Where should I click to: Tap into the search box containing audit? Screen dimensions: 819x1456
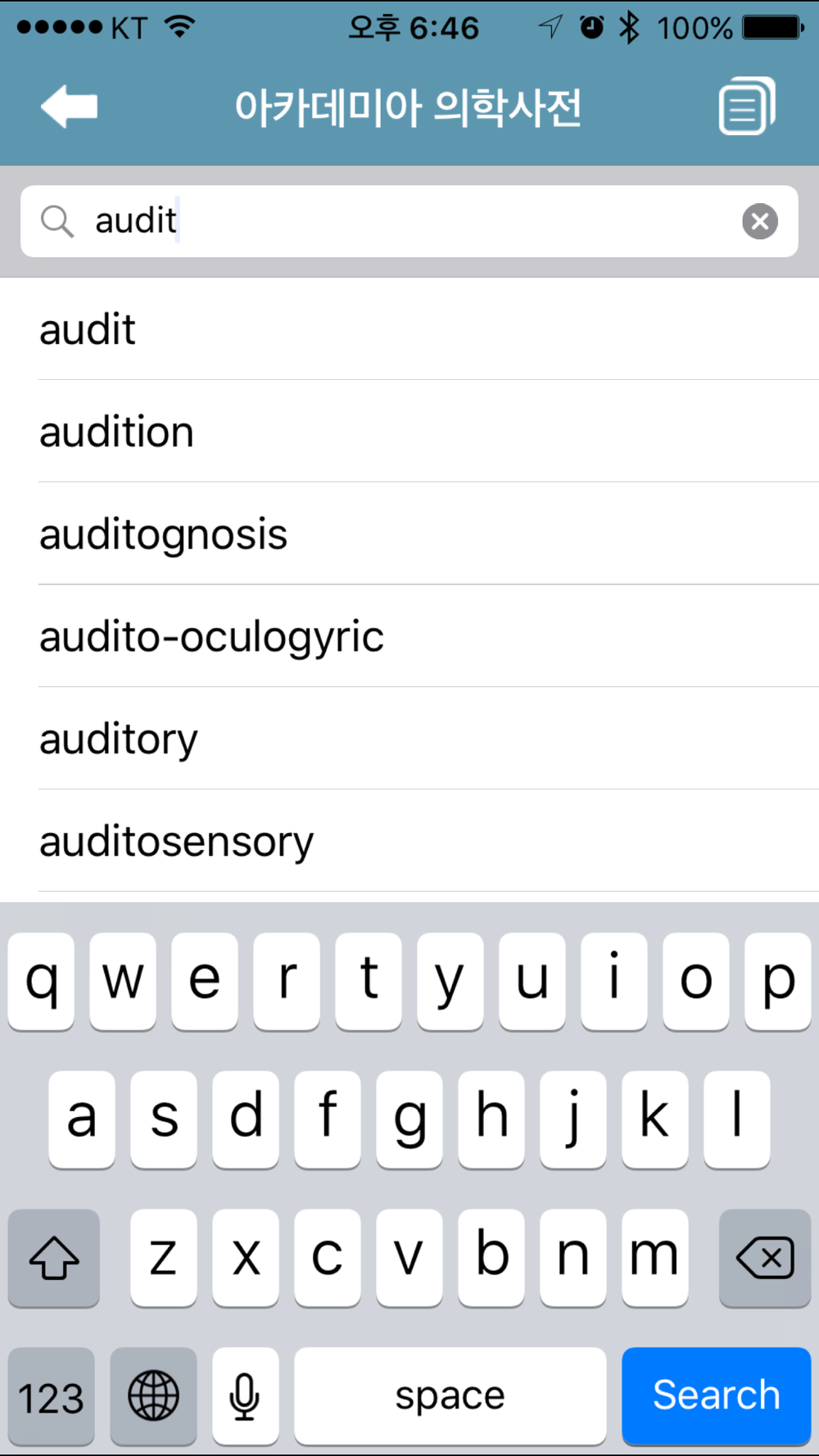pyautogui.click(x=409, y=221)
